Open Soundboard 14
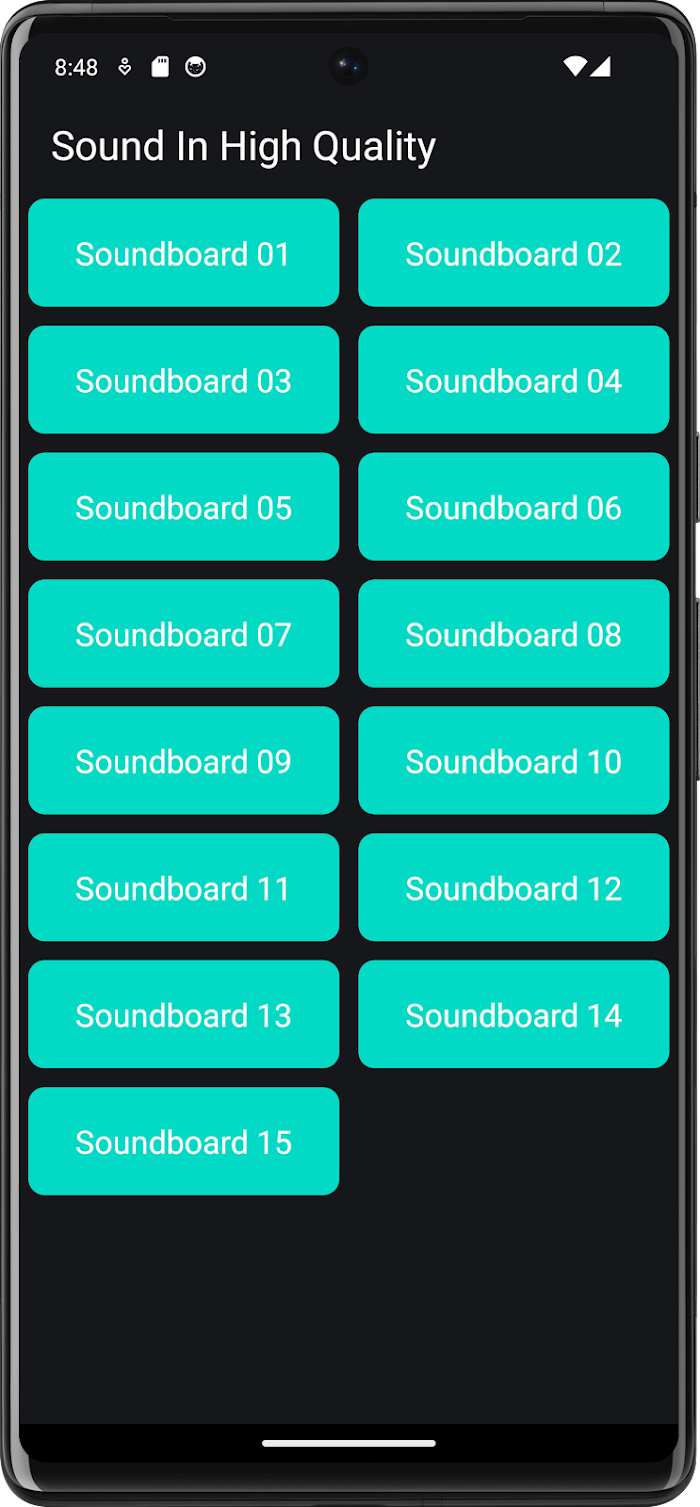Screen dimensions: 700x1507 (514, 1015)
